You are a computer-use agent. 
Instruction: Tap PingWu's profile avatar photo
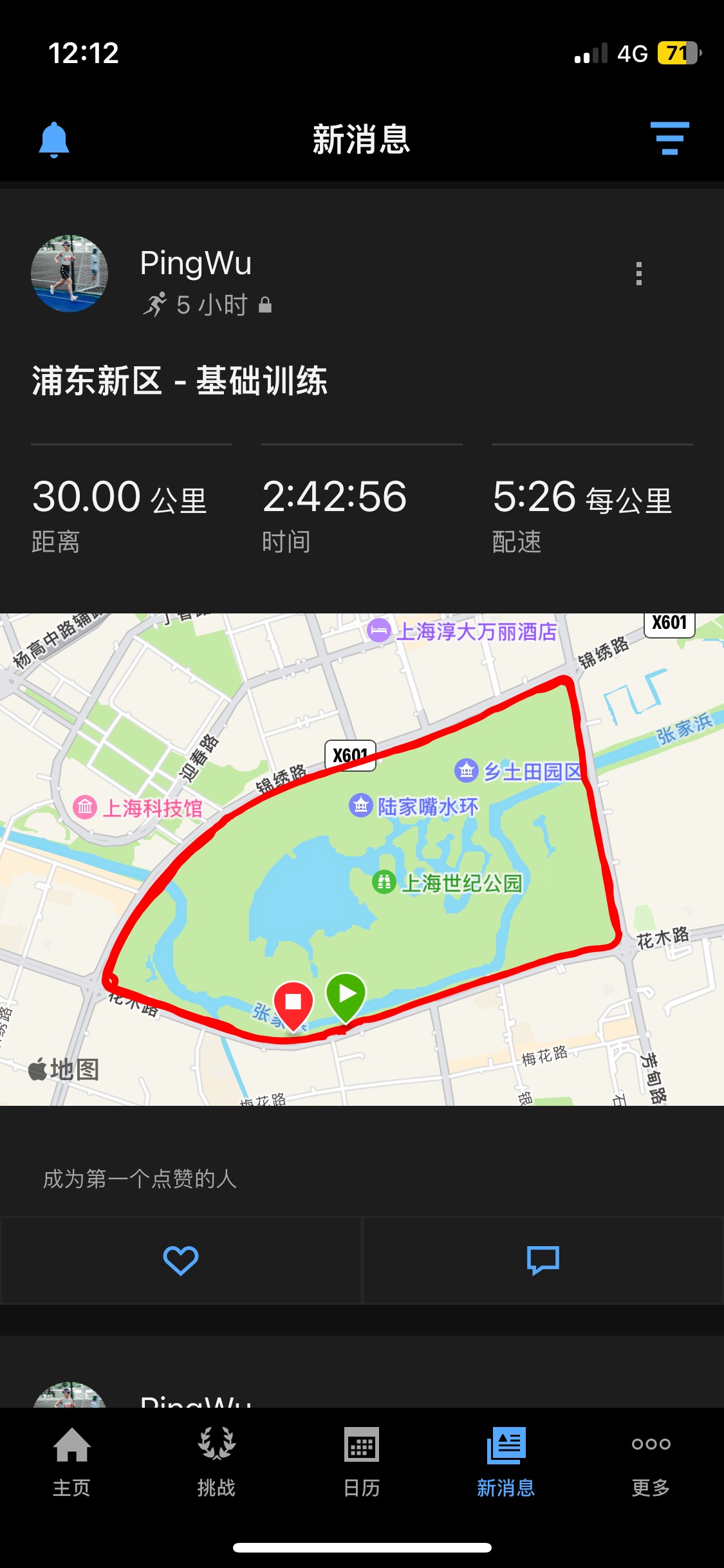(69, 273)
